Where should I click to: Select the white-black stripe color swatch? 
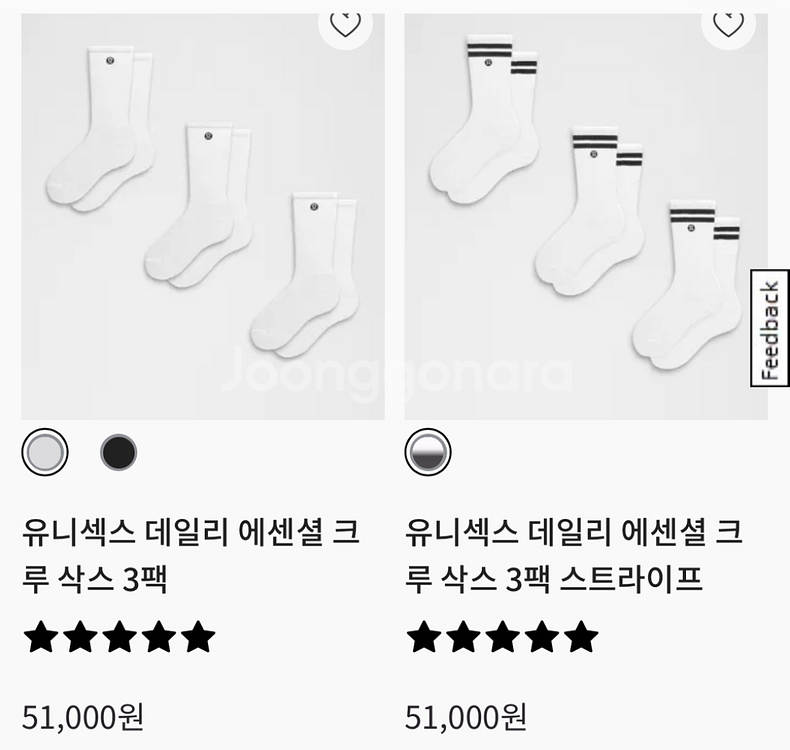(428, 452)
